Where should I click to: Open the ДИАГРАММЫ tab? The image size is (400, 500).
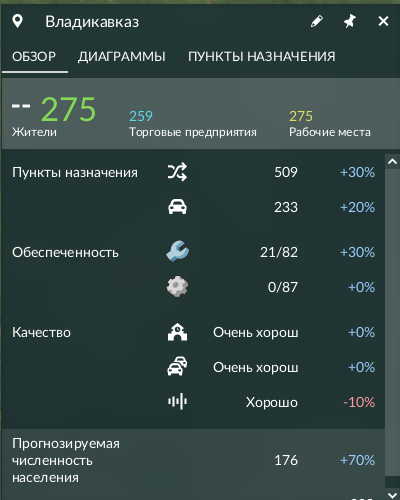click(x=122, y=56)
